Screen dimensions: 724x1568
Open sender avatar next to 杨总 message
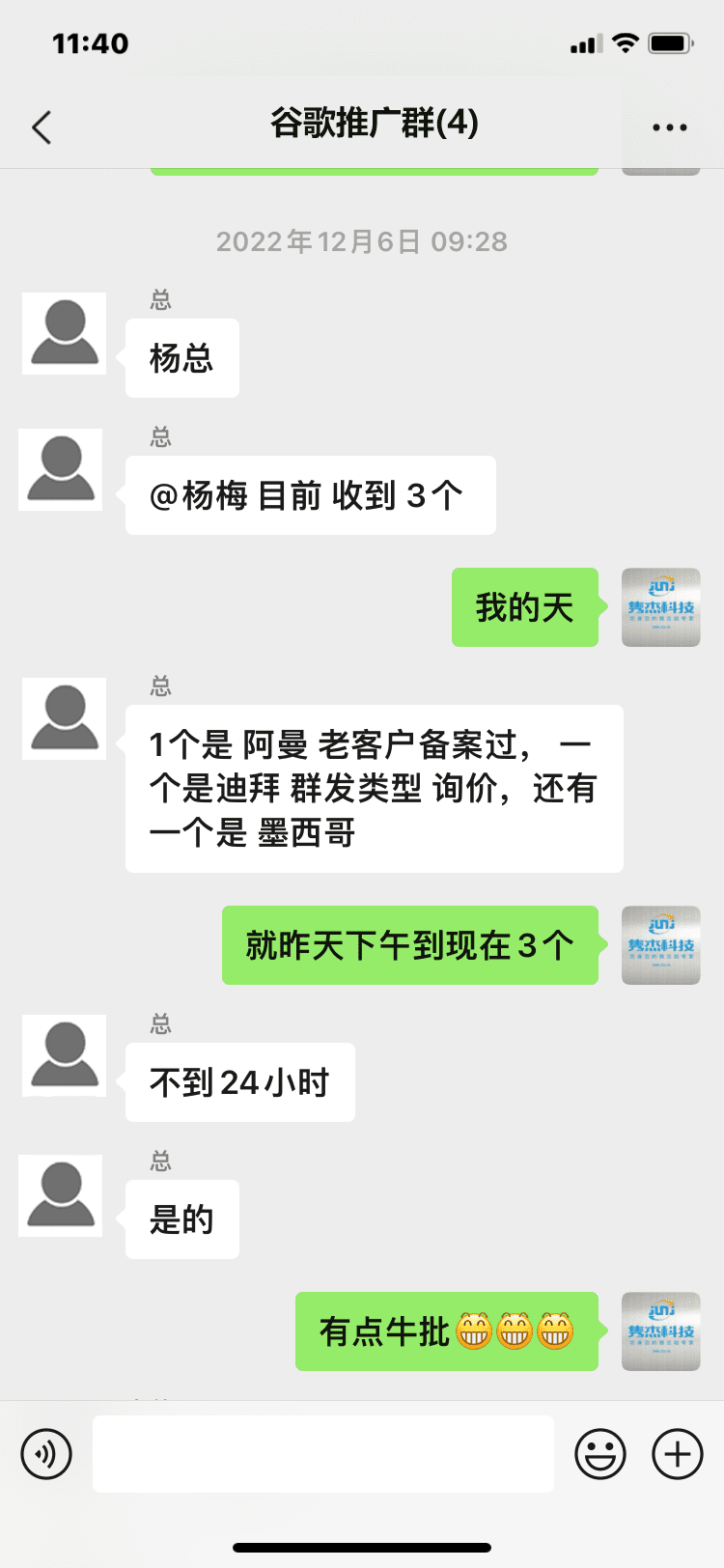(65, 333)
